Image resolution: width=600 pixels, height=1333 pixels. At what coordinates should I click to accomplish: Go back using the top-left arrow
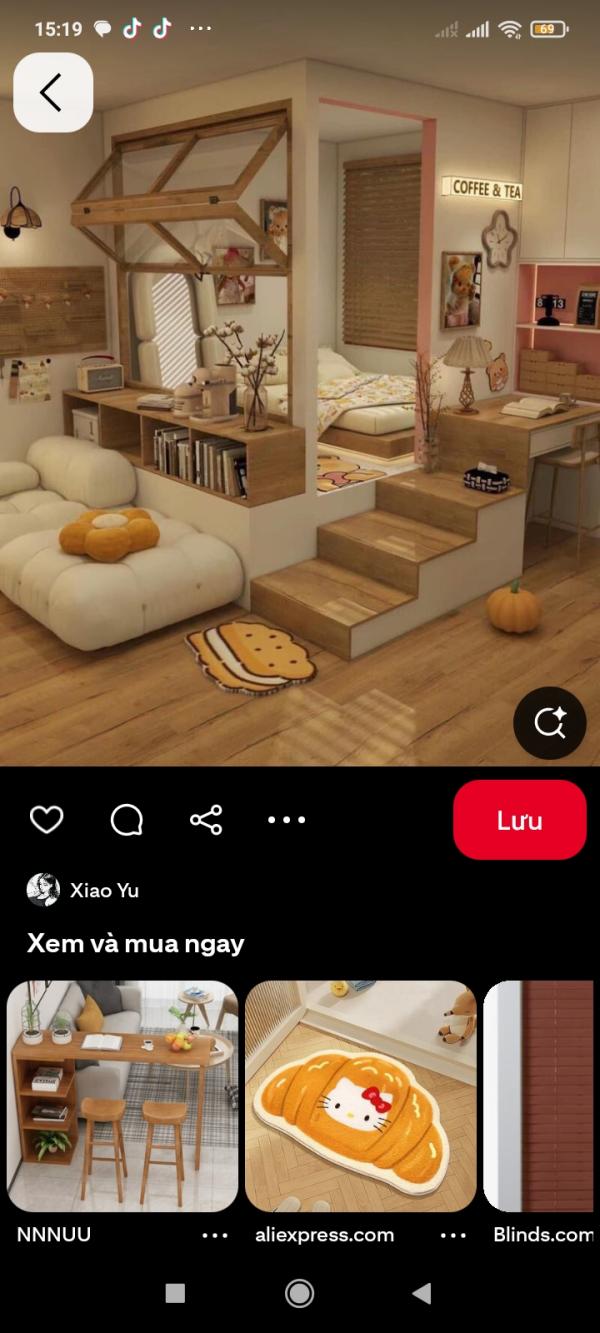point(52,93)
